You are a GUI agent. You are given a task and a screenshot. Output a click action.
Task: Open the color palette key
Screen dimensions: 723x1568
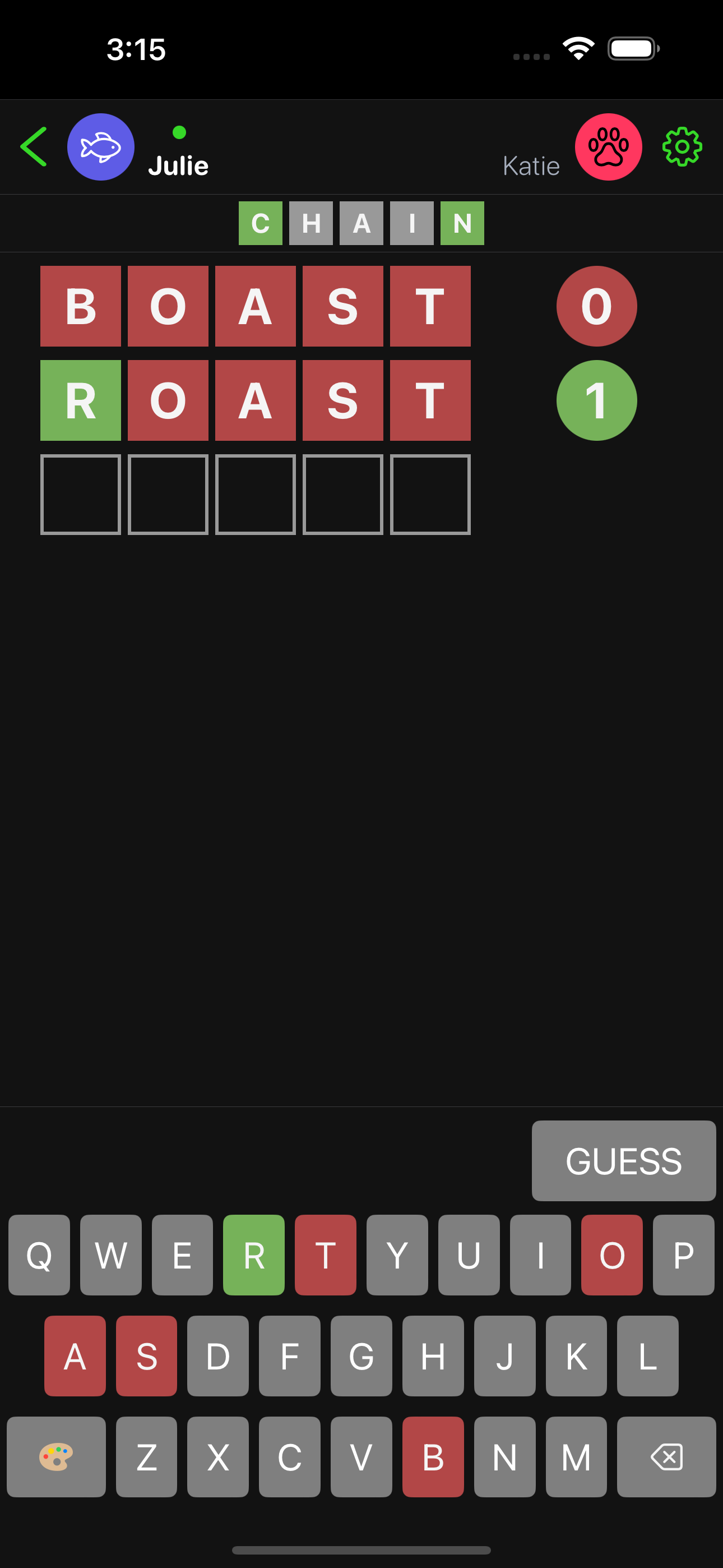pos(56,1456)
